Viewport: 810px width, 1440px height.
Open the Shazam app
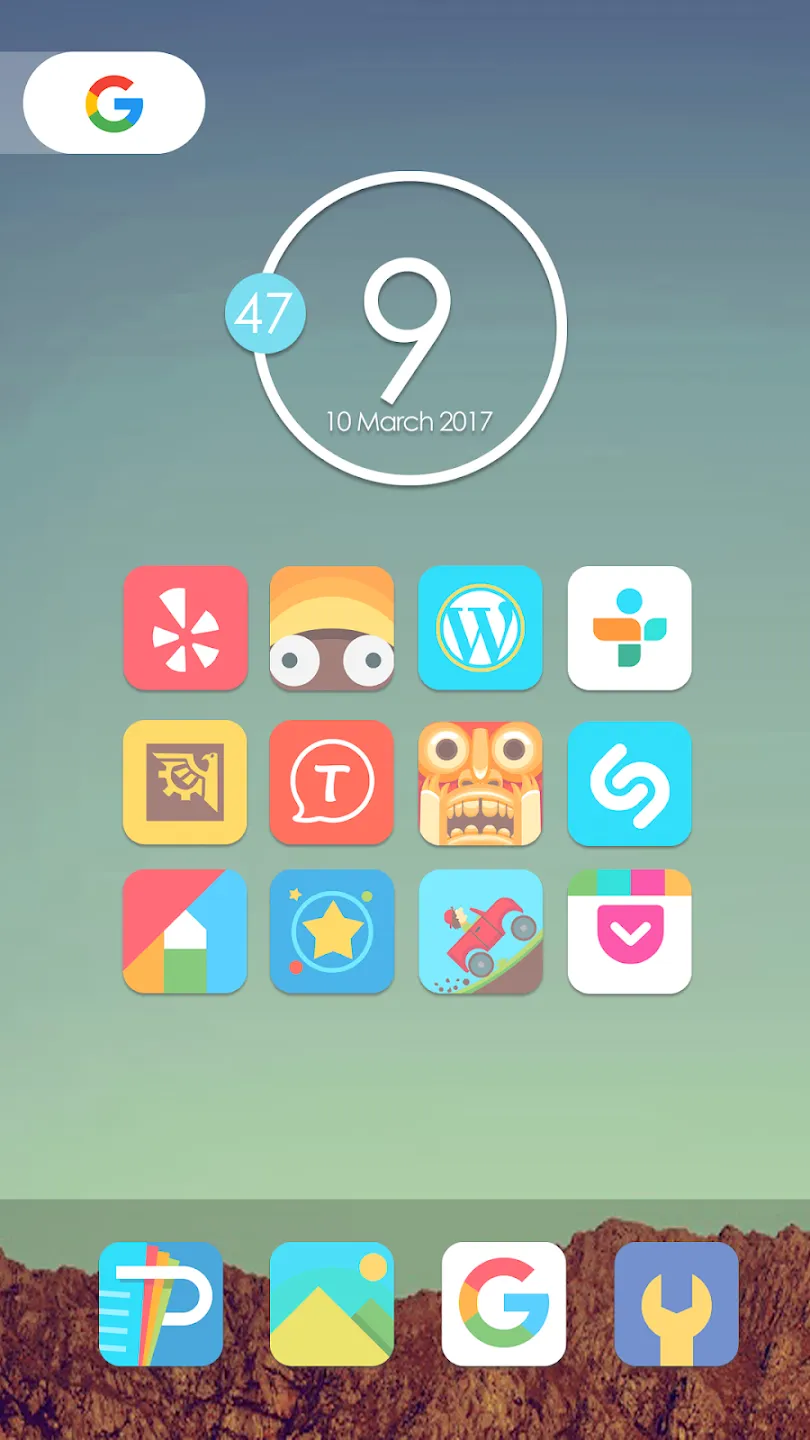(x=629, y=782)
